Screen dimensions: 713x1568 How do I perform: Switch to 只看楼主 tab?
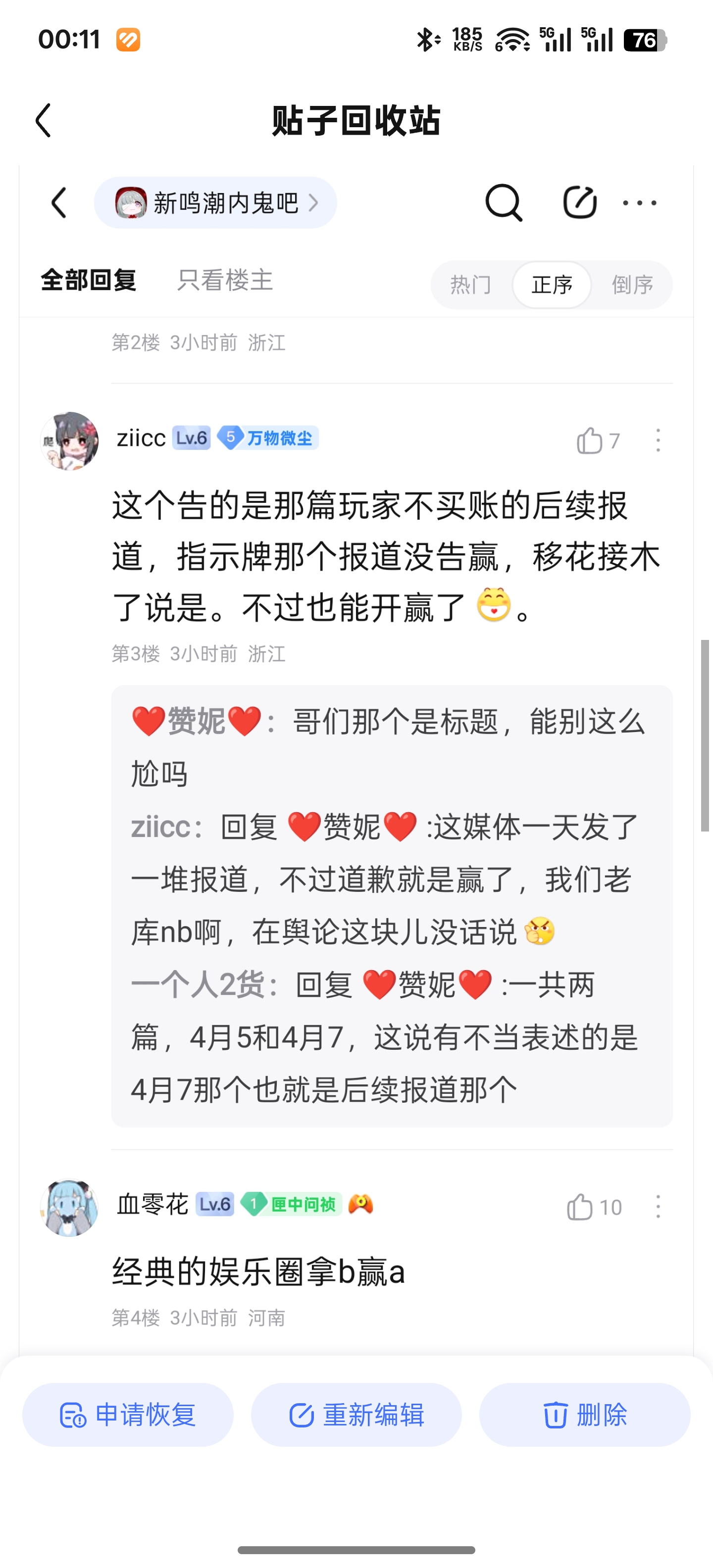pyautogui.click(x=225, y=281)
